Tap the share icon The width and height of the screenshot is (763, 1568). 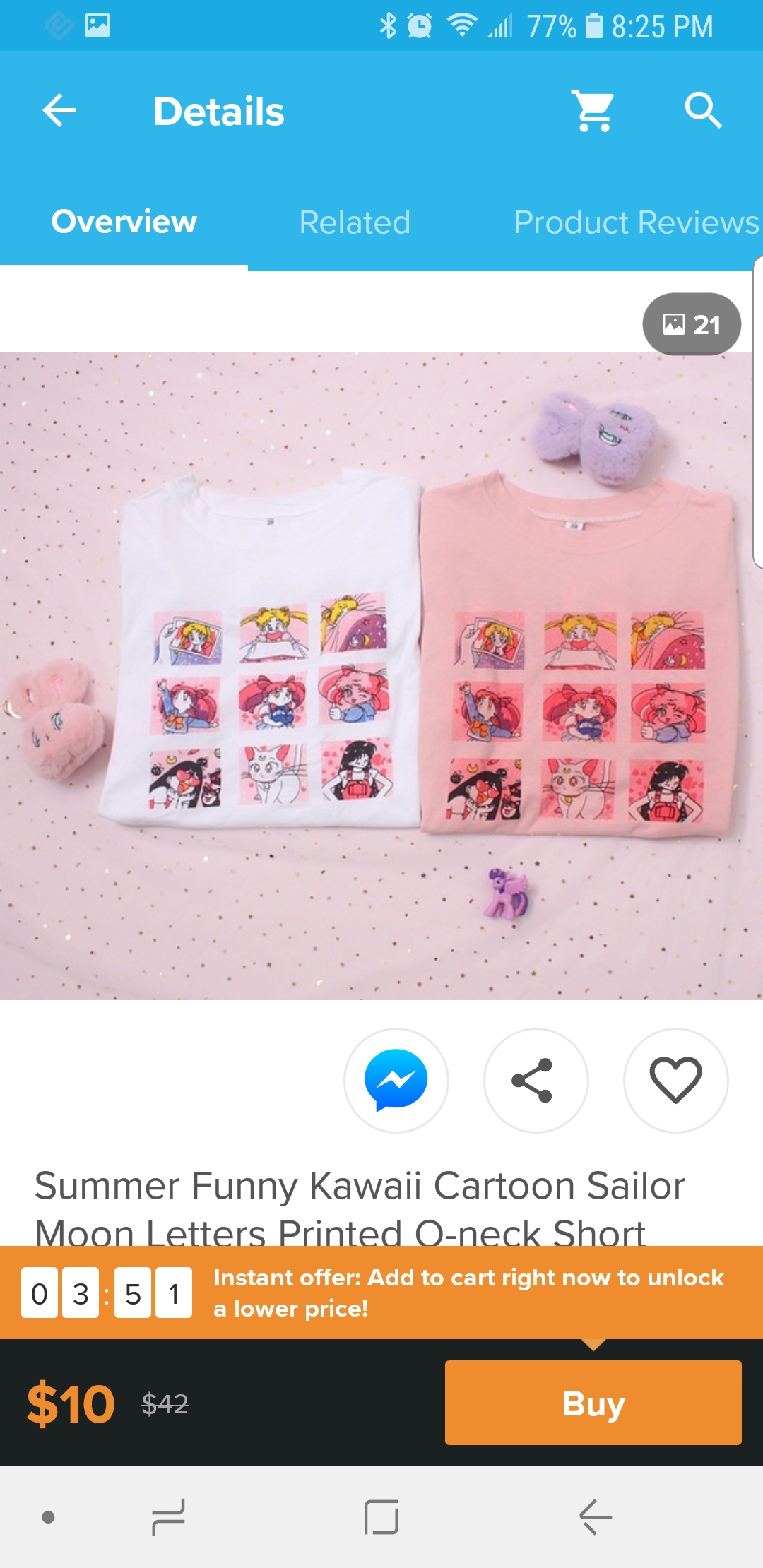click(x=536, y=1080)
